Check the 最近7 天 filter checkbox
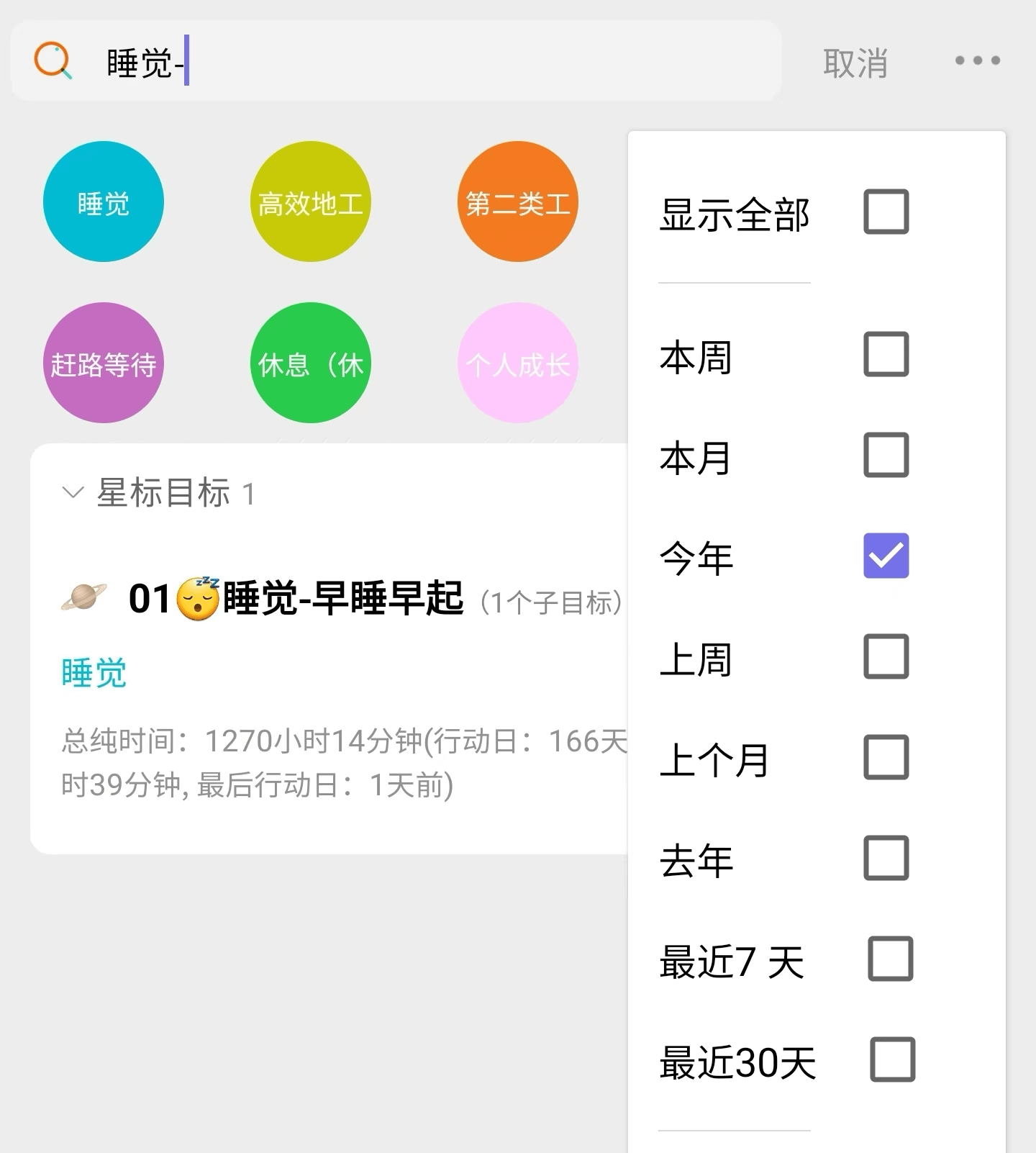 click(x=890, y=959)
